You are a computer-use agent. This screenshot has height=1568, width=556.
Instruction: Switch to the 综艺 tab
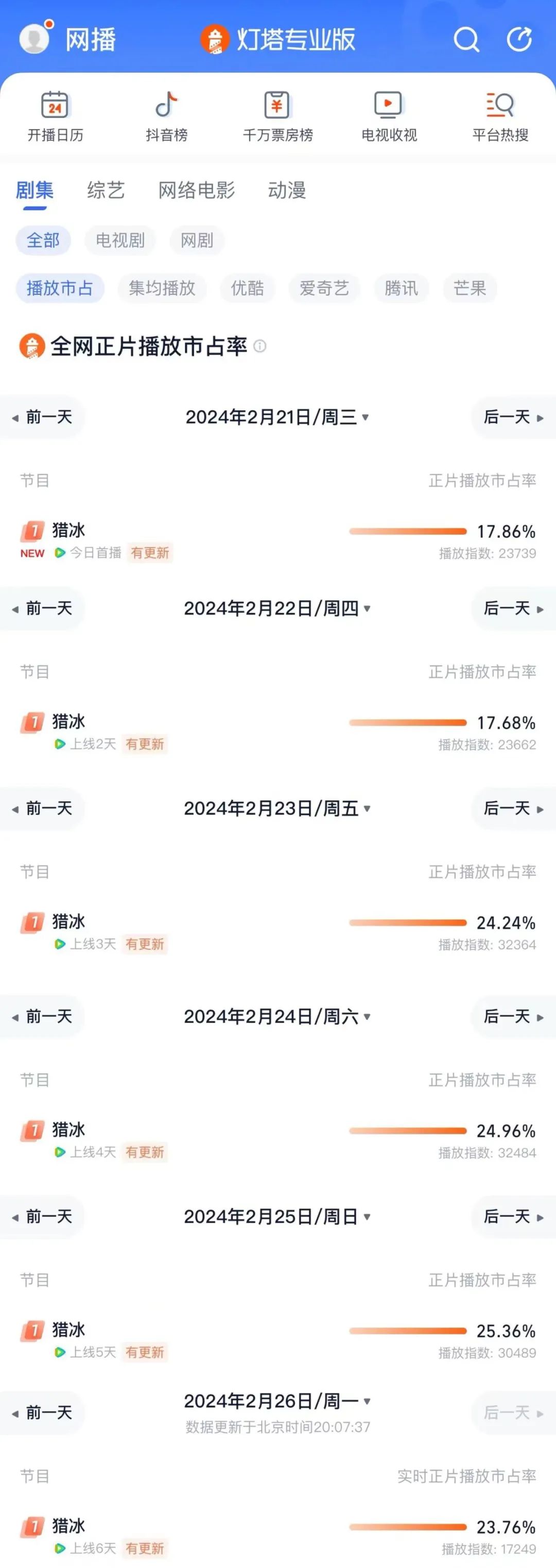[106, 191]
